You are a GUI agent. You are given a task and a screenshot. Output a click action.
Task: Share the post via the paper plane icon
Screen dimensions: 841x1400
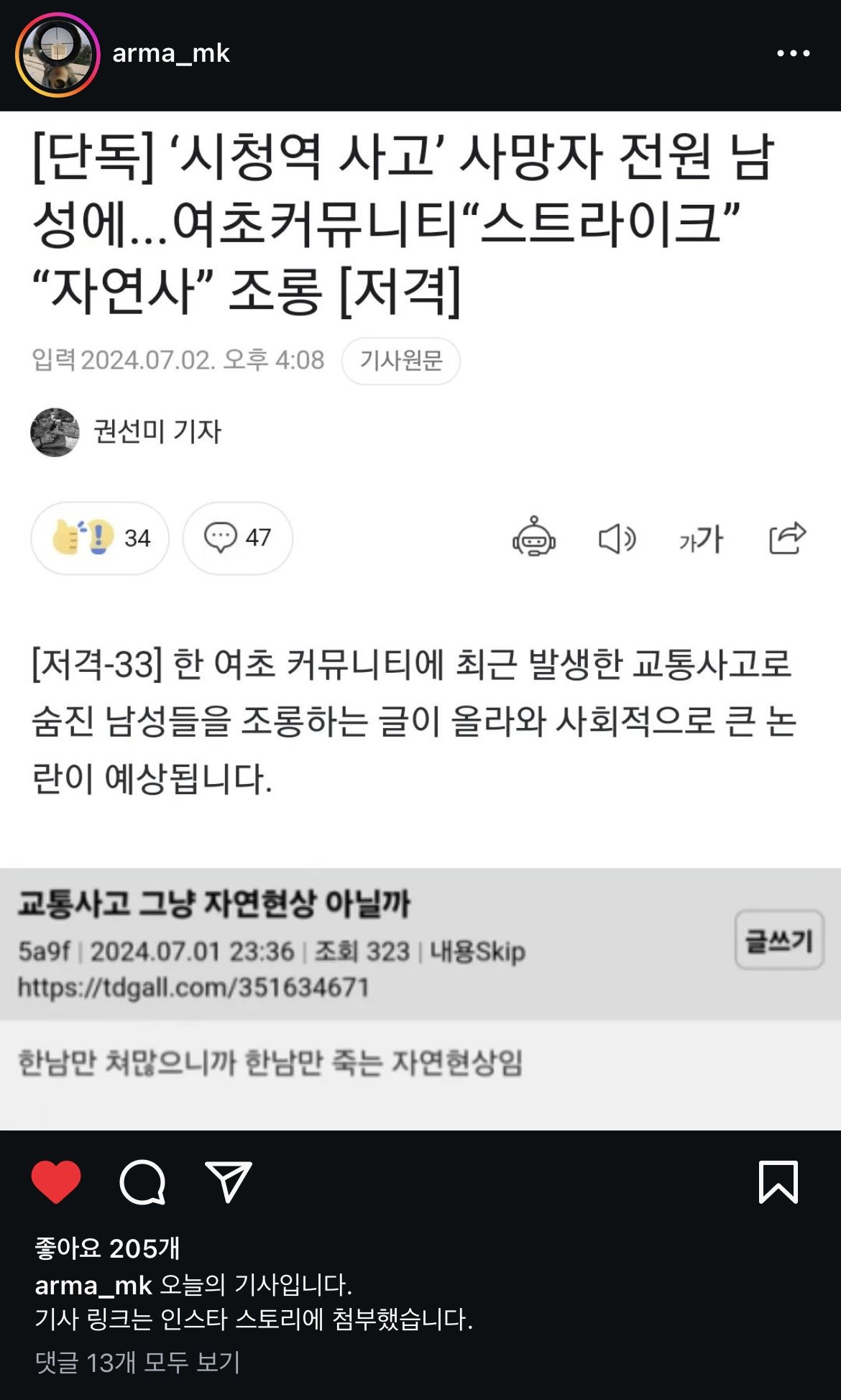(x=228, y=1182)
